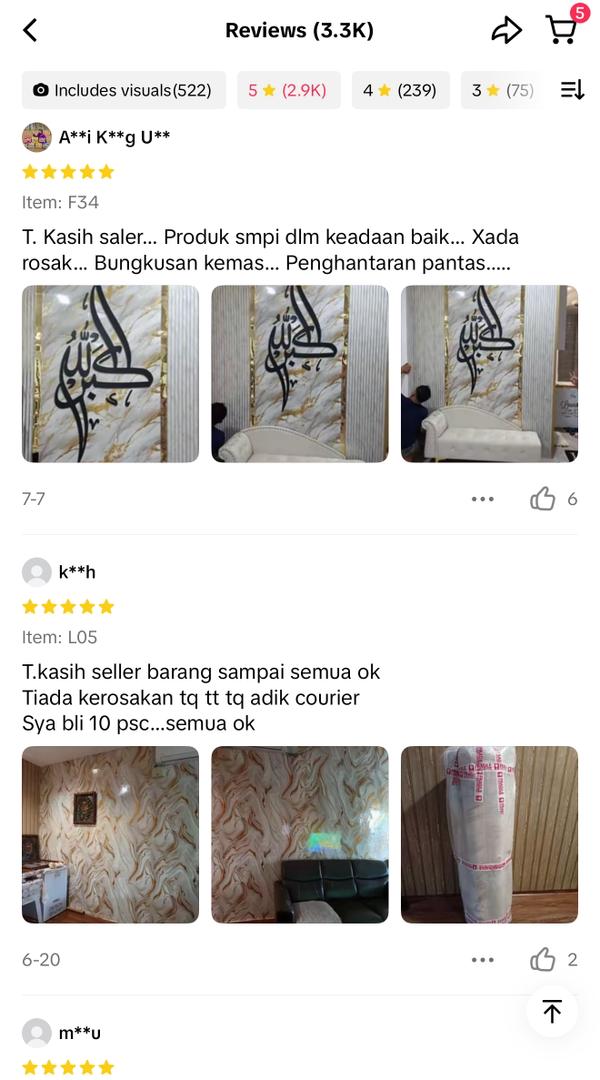Open the shopping cart
The image size is (600, 1080).
562,30
